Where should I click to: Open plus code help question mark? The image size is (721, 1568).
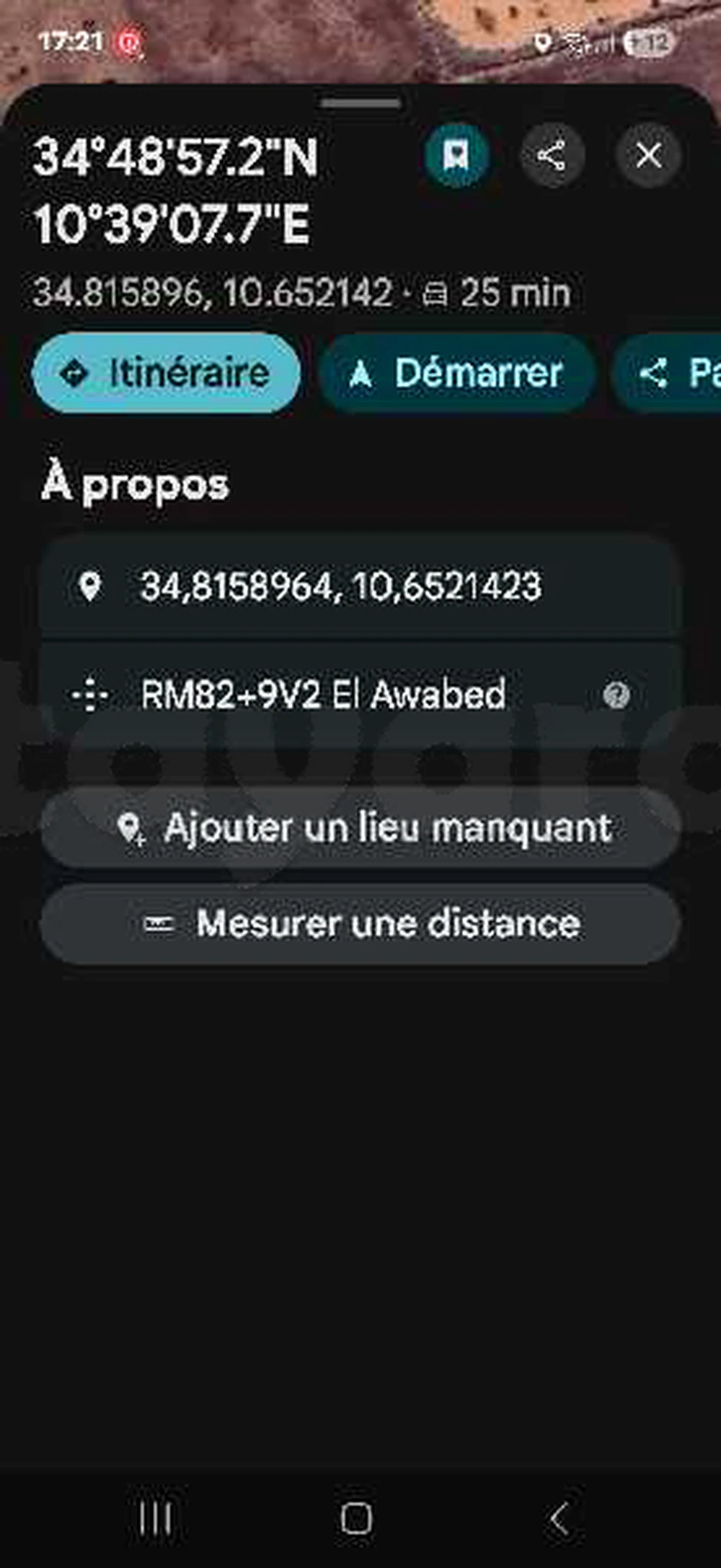(x=616, y=695)
